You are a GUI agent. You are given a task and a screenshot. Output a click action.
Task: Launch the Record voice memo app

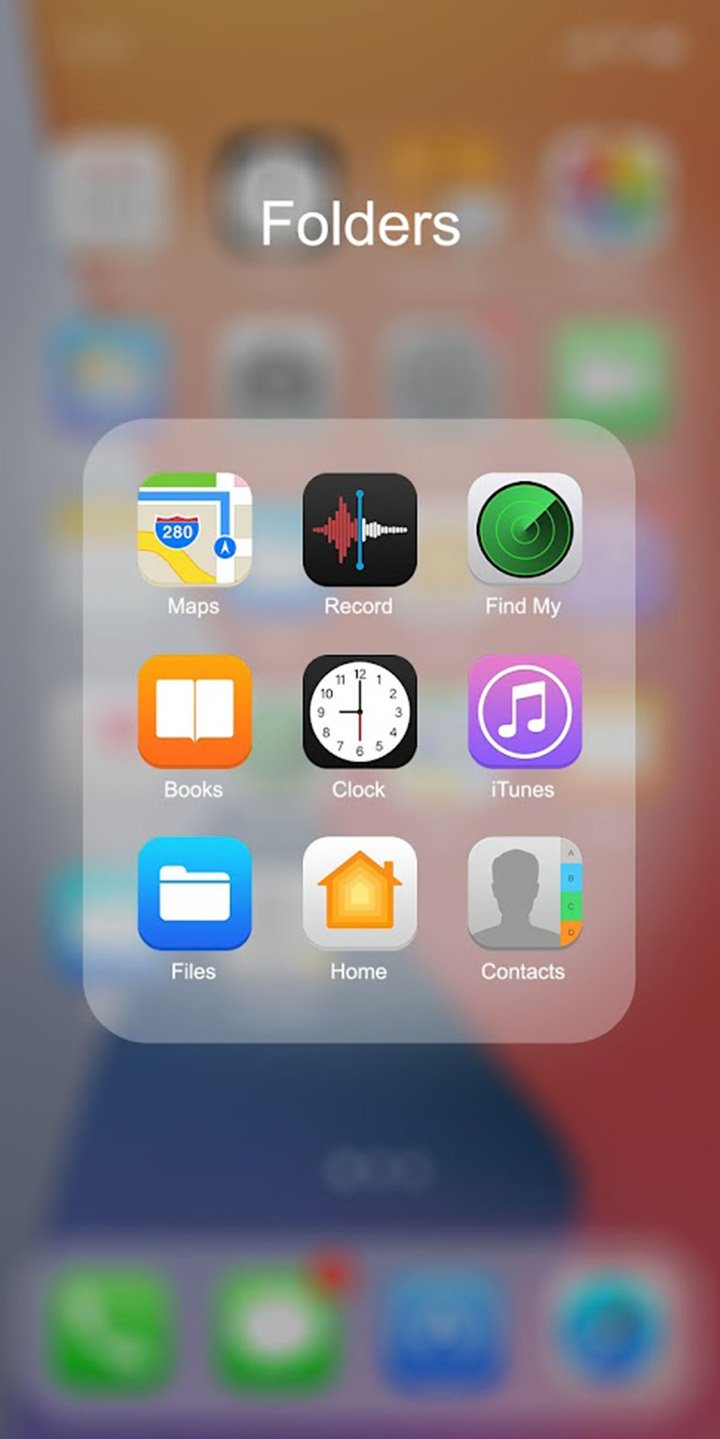(359, 529)
